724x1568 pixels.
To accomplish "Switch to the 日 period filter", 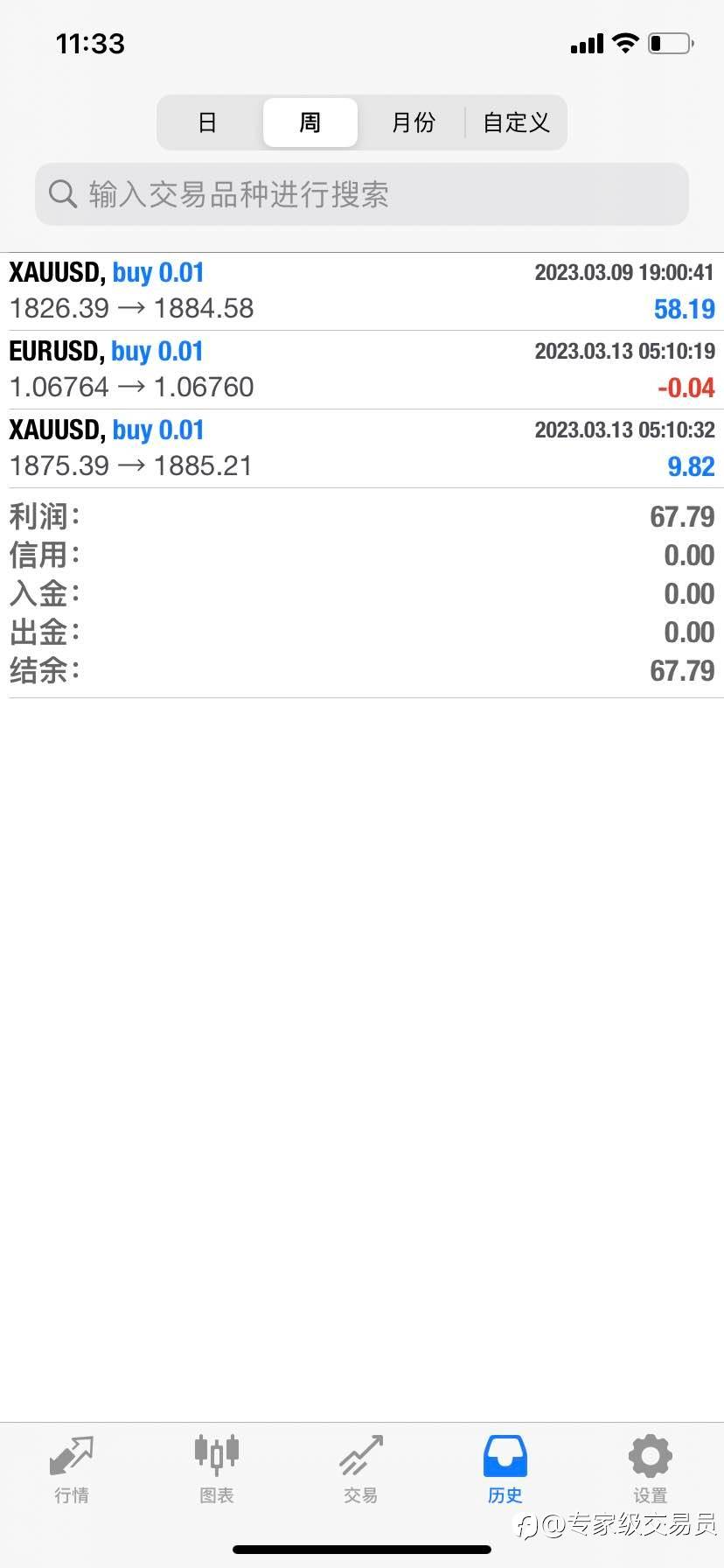I will tap(208, 122).
